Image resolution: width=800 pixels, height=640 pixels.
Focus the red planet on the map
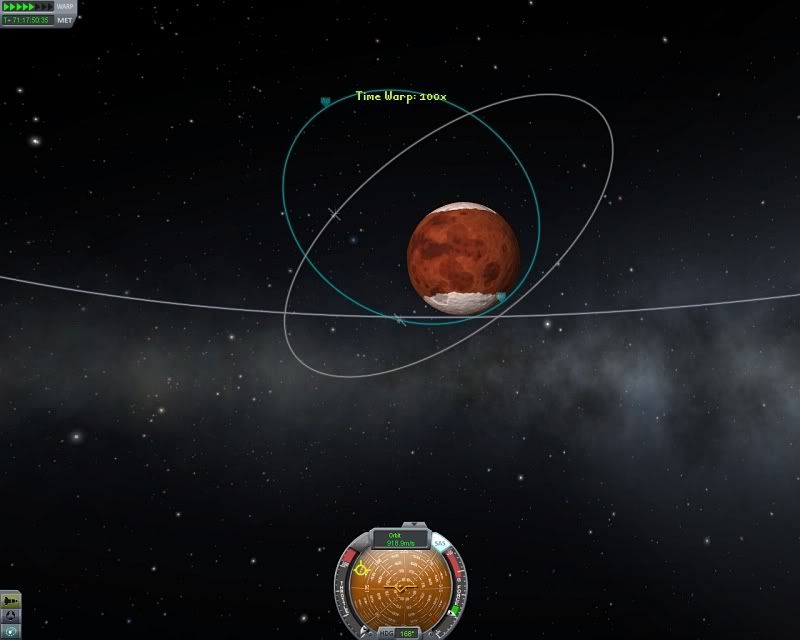(463, 258)
